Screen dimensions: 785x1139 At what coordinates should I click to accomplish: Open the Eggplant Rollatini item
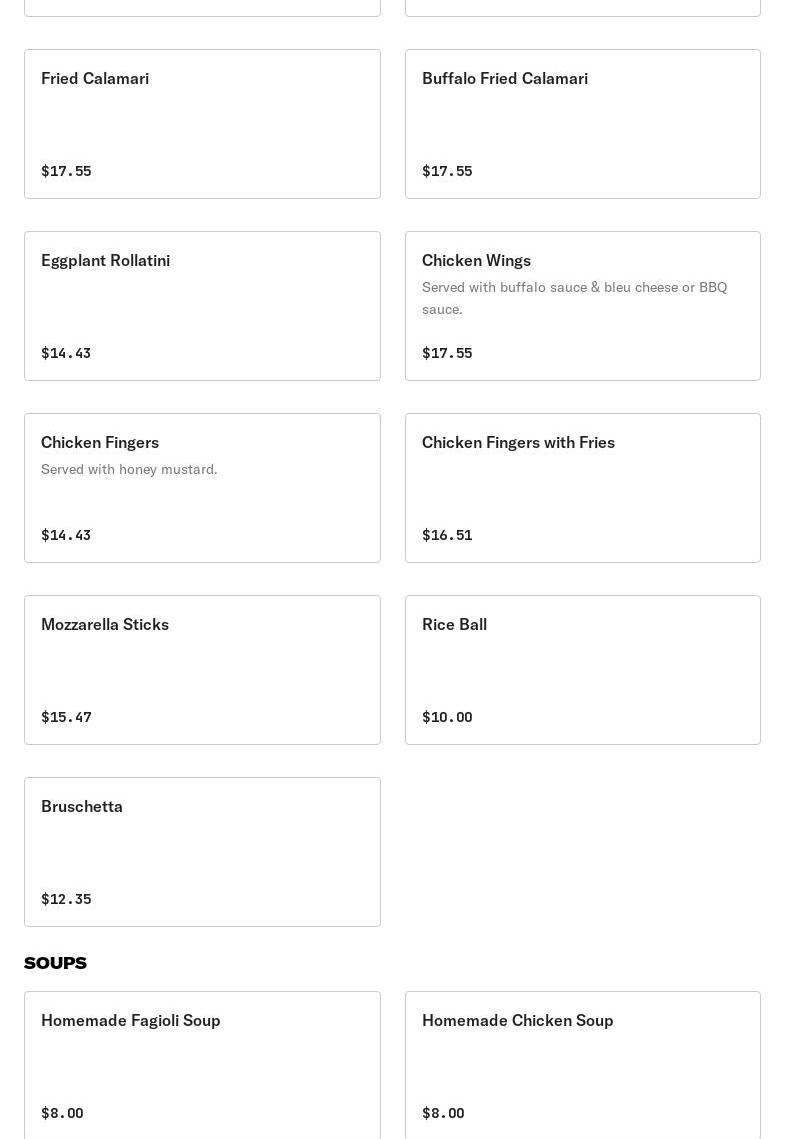(202, 306)
